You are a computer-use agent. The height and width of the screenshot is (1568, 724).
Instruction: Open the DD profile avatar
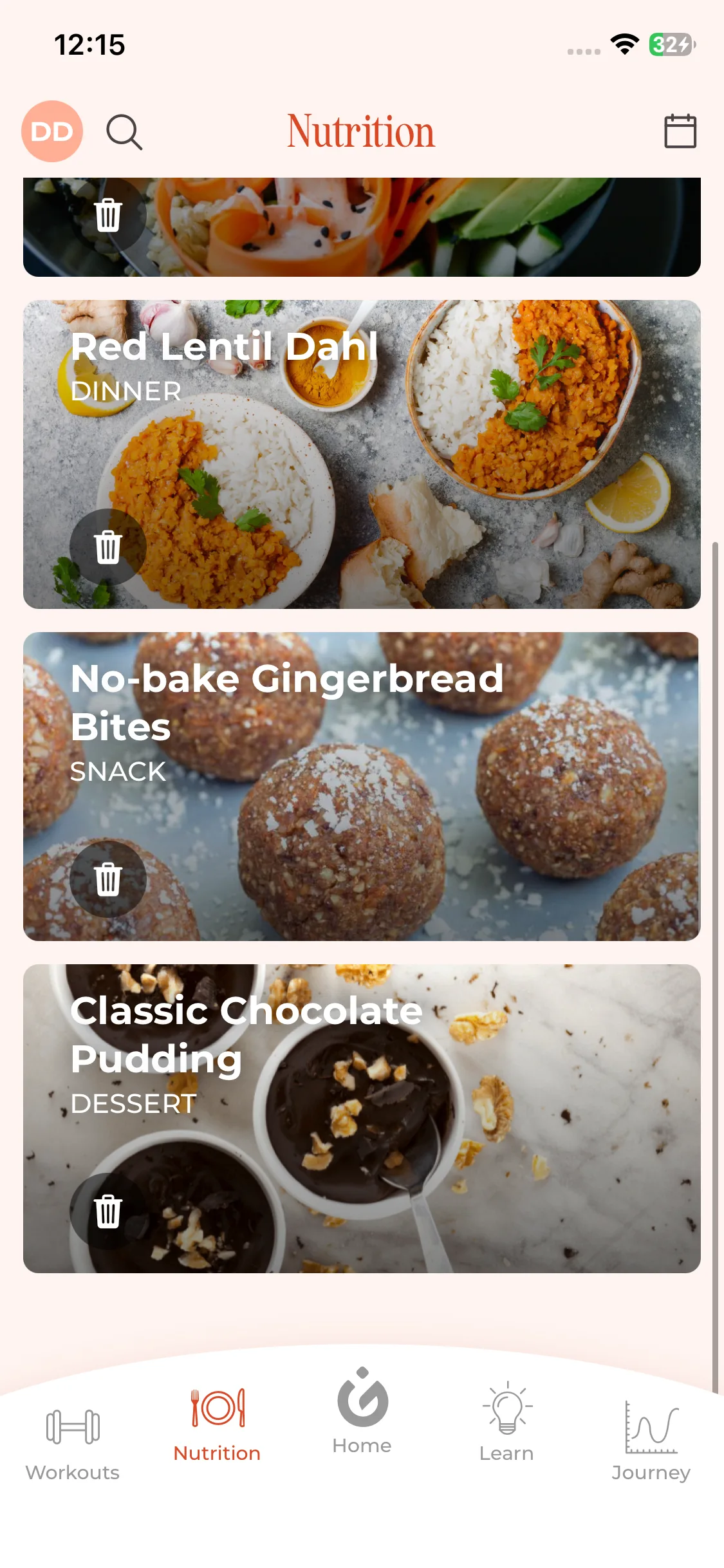(52, 131)
